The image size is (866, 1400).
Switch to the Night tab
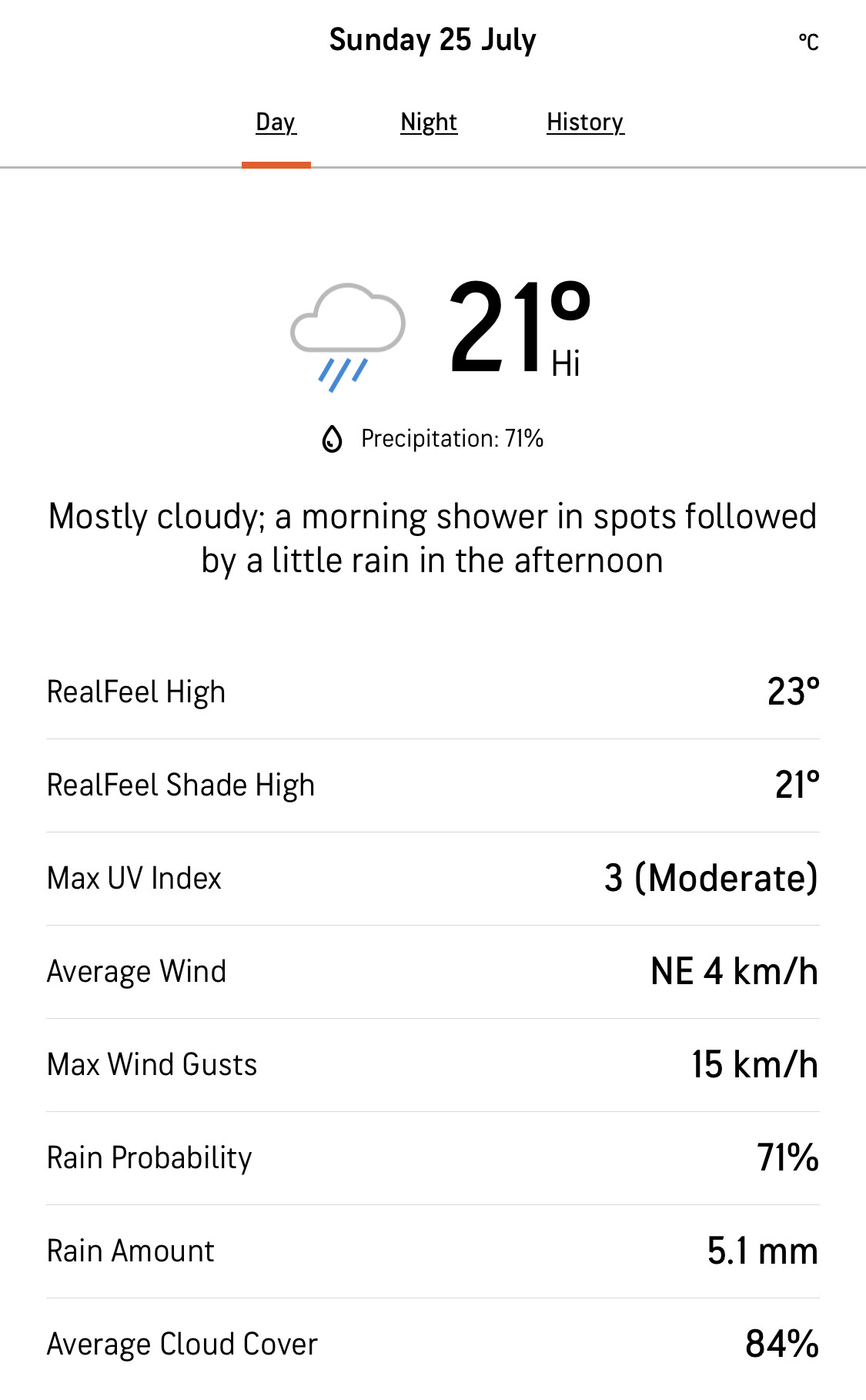(429, 122)
